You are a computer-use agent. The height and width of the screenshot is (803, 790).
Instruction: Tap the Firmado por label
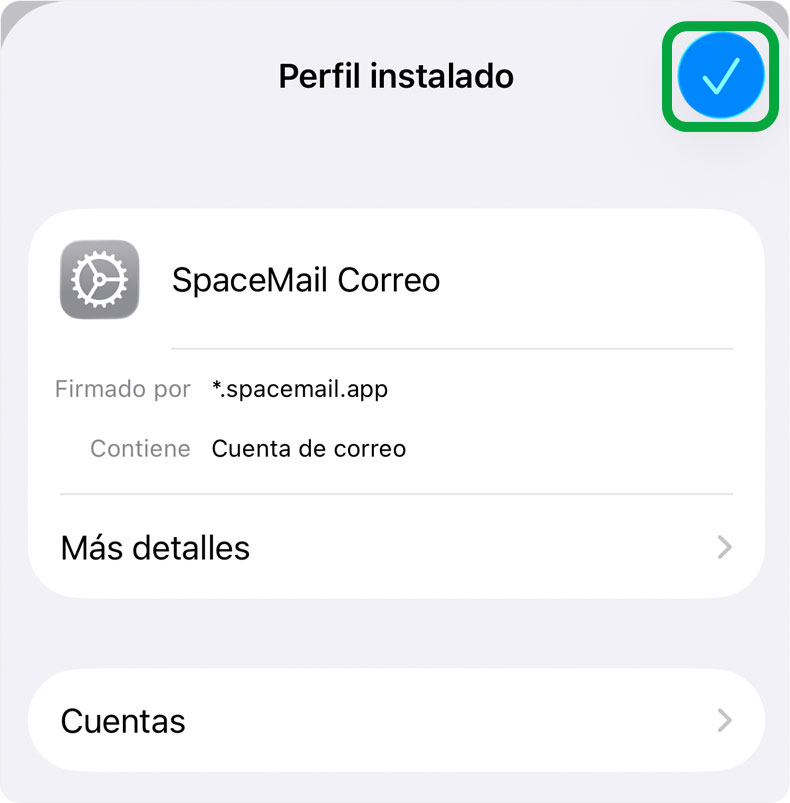(122, 389)
